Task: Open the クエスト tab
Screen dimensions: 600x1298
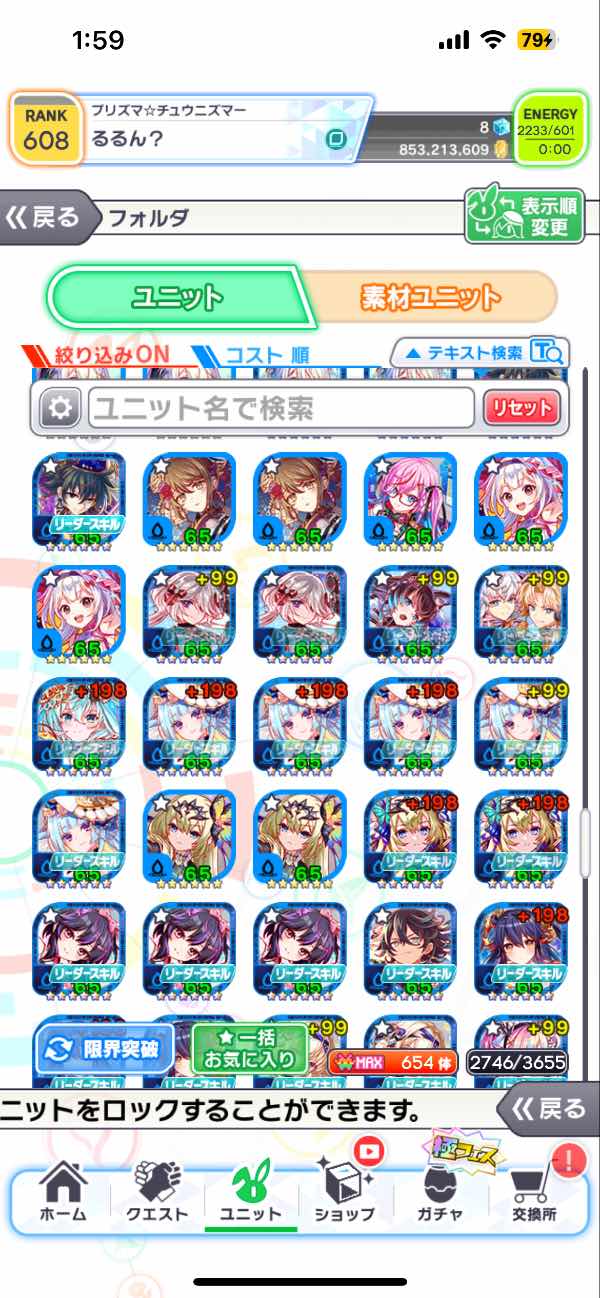Action: (x=156, y=1192)
